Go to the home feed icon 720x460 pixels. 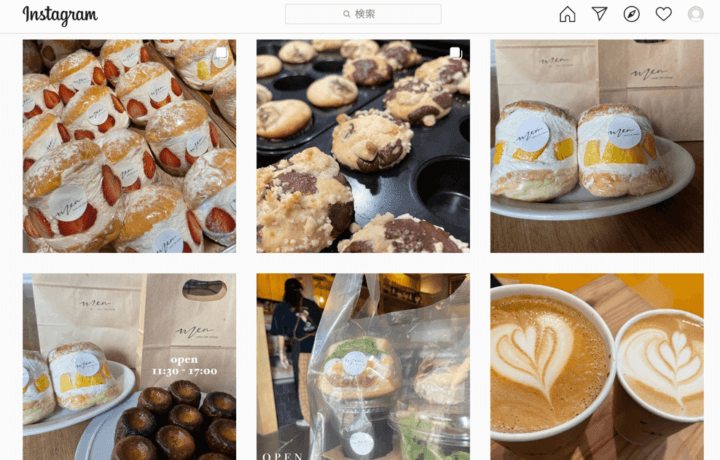[567, 14]
